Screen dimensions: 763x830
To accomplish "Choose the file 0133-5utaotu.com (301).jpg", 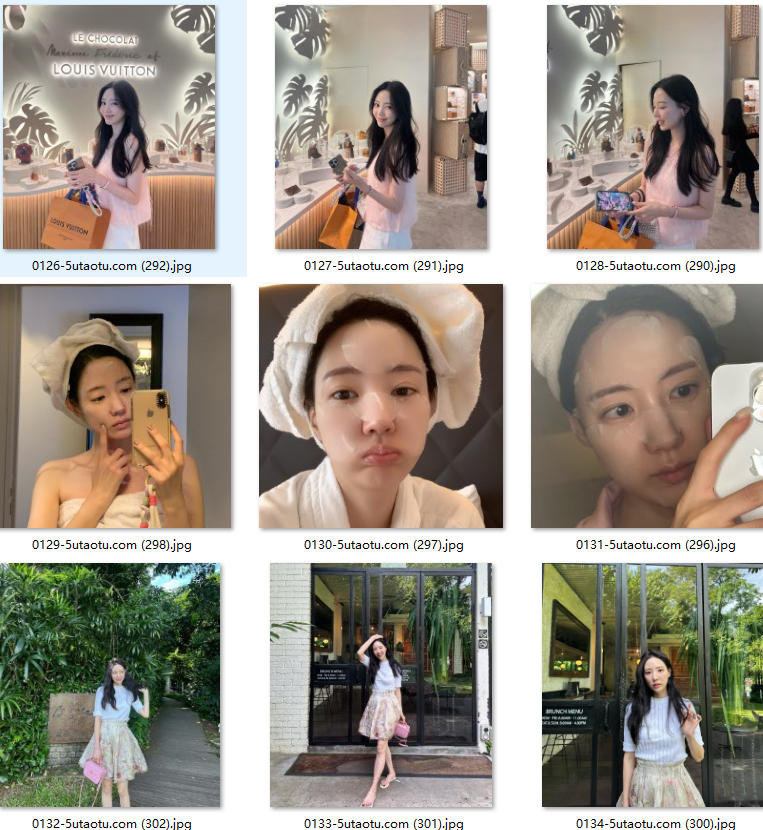I will point(381,685).
